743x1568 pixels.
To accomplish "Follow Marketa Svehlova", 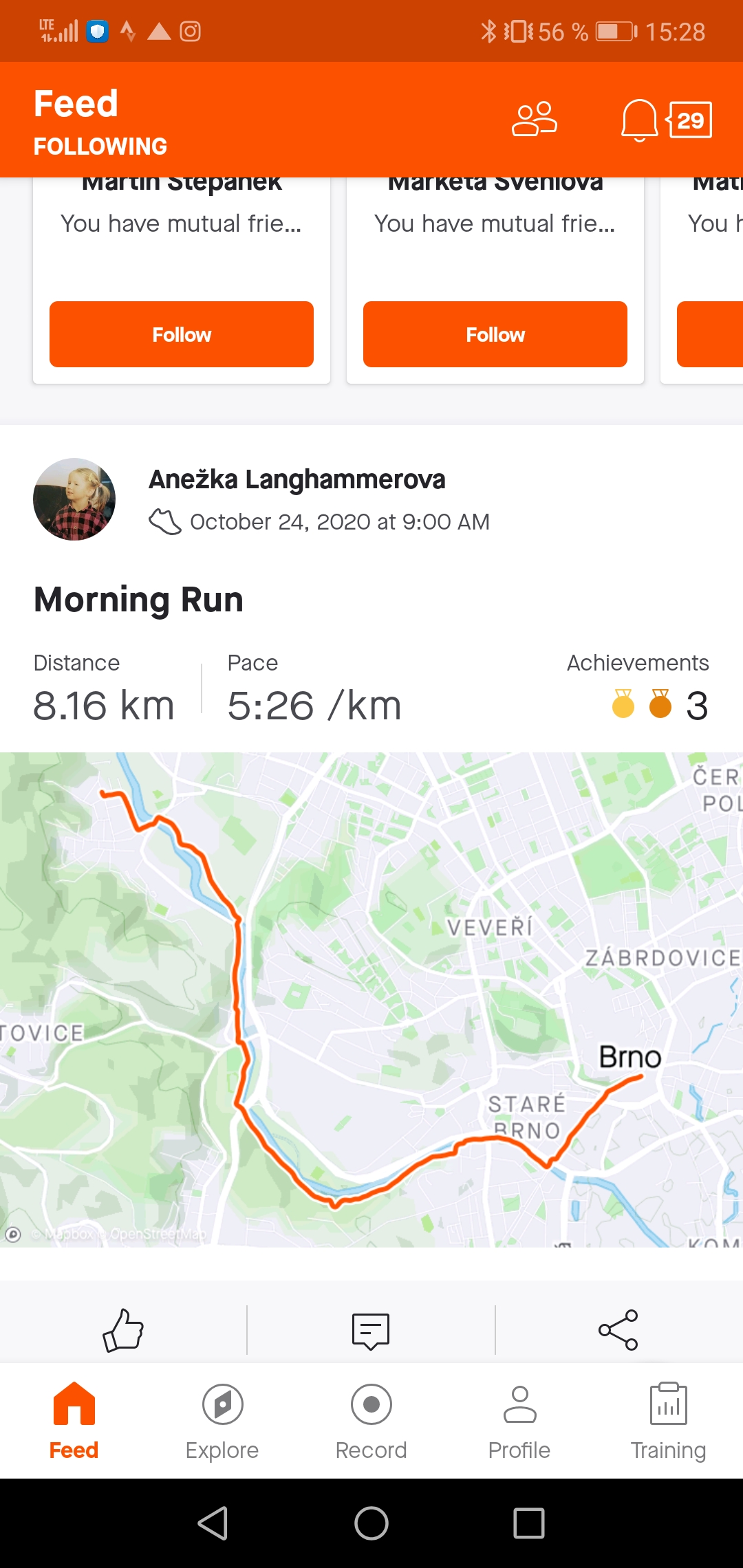I will pos(495,334).
